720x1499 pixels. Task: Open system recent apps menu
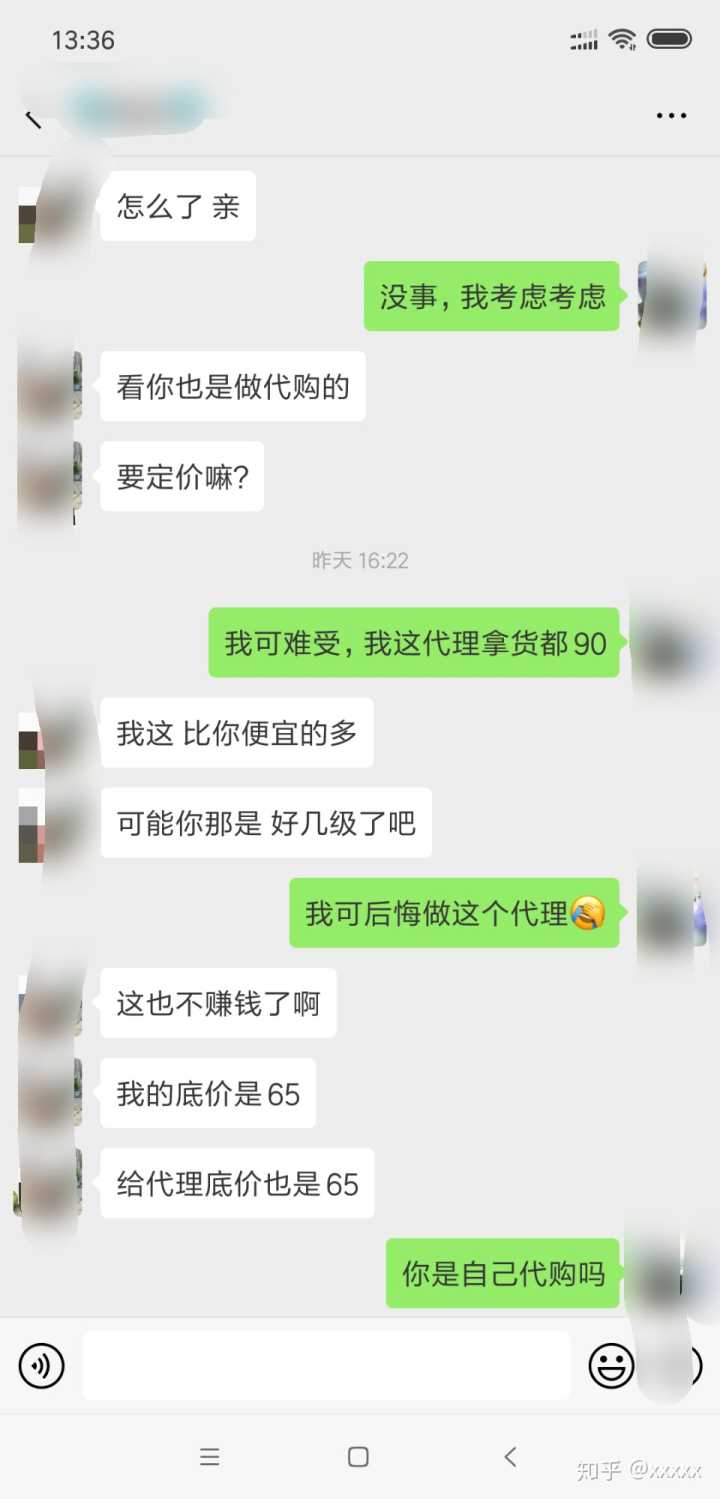tap(209, 1457)
